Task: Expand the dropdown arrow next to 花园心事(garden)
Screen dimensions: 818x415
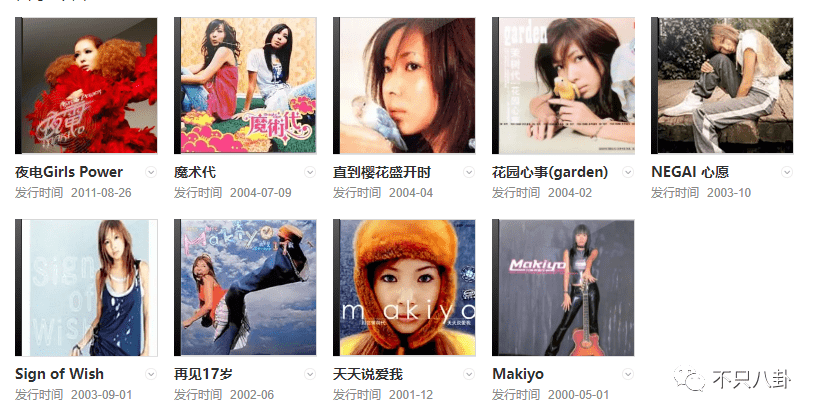Action: [x=628, y=172]
